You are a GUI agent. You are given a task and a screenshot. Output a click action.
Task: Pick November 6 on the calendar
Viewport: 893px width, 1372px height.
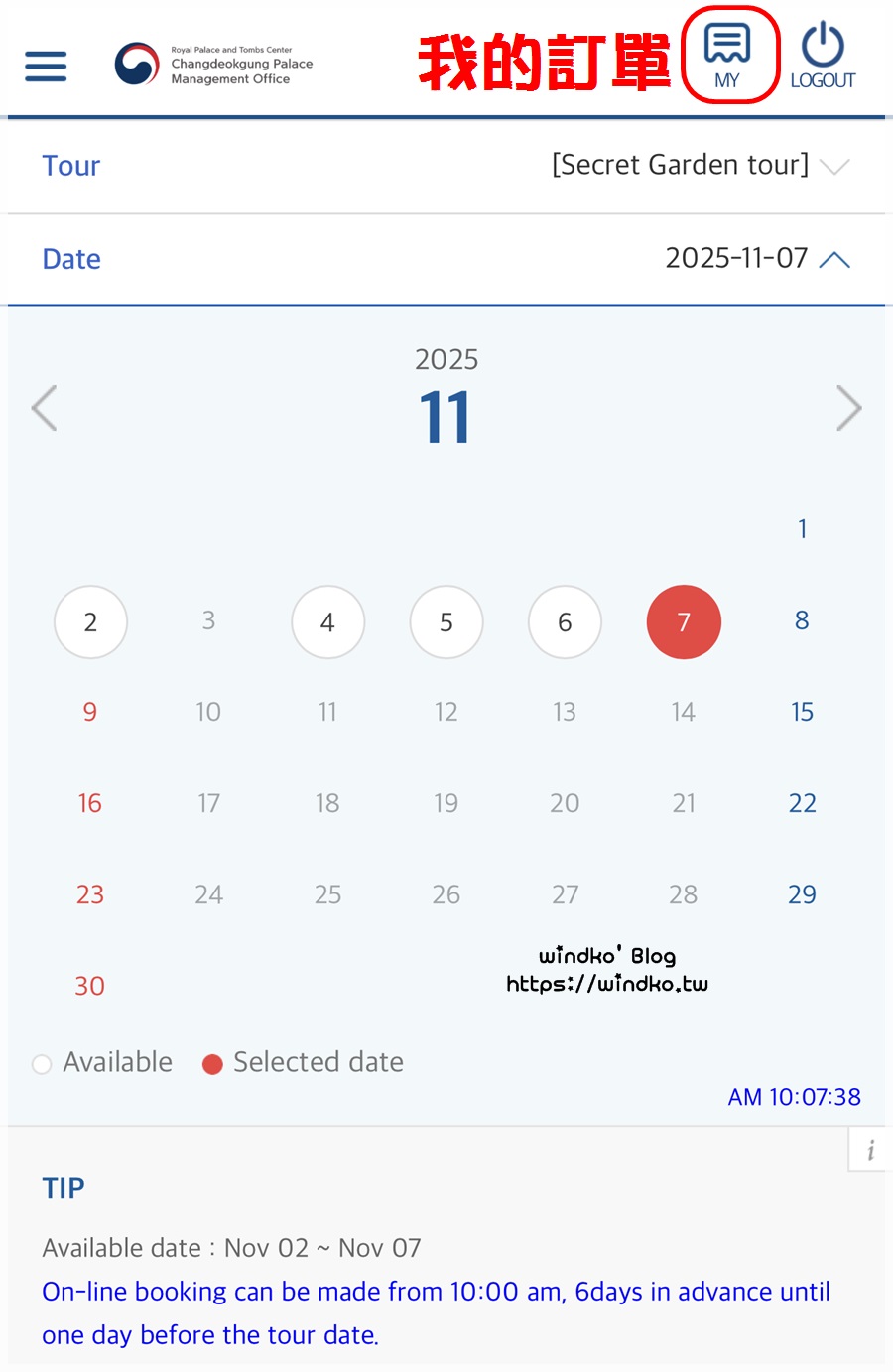click(x=565, y=622)
